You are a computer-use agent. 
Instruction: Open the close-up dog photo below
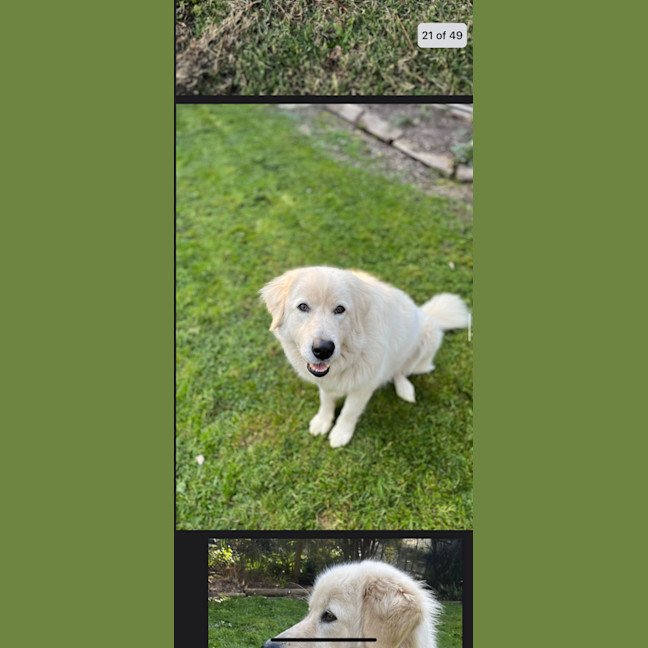tap(335, 592)
